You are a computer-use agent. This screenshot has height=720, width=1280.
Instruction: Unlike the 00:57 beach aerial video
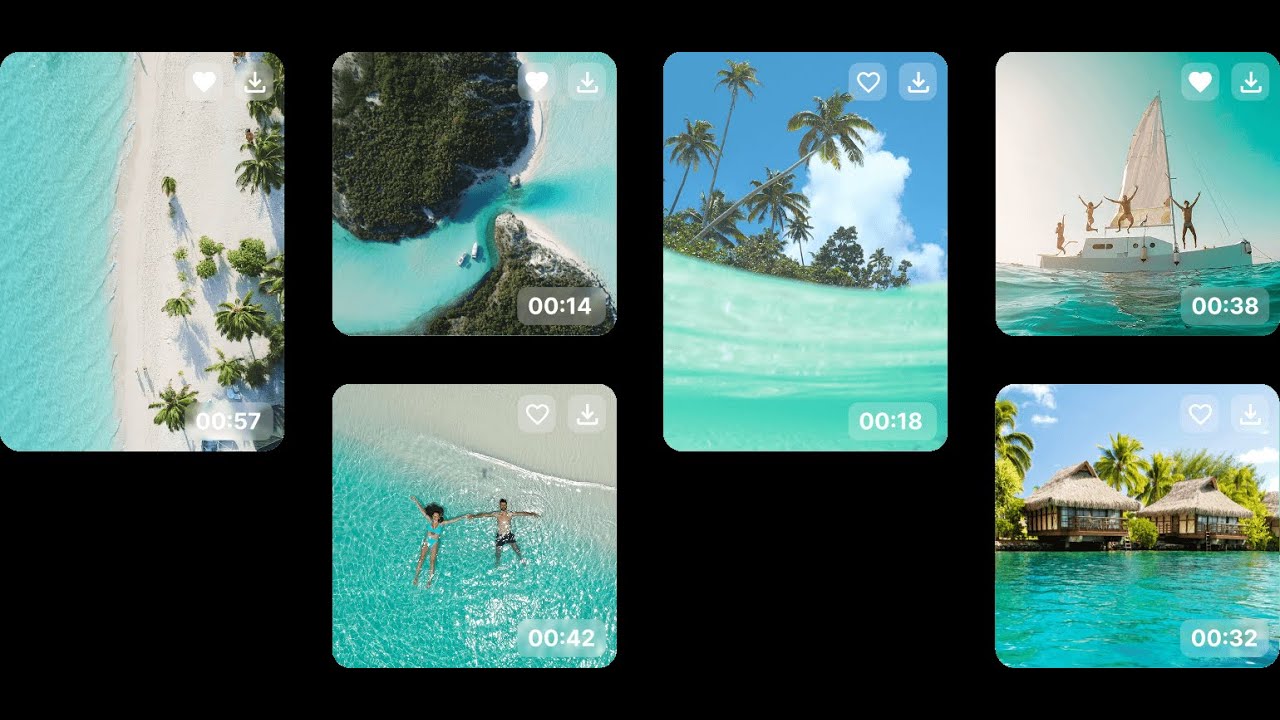coord(204,82)
